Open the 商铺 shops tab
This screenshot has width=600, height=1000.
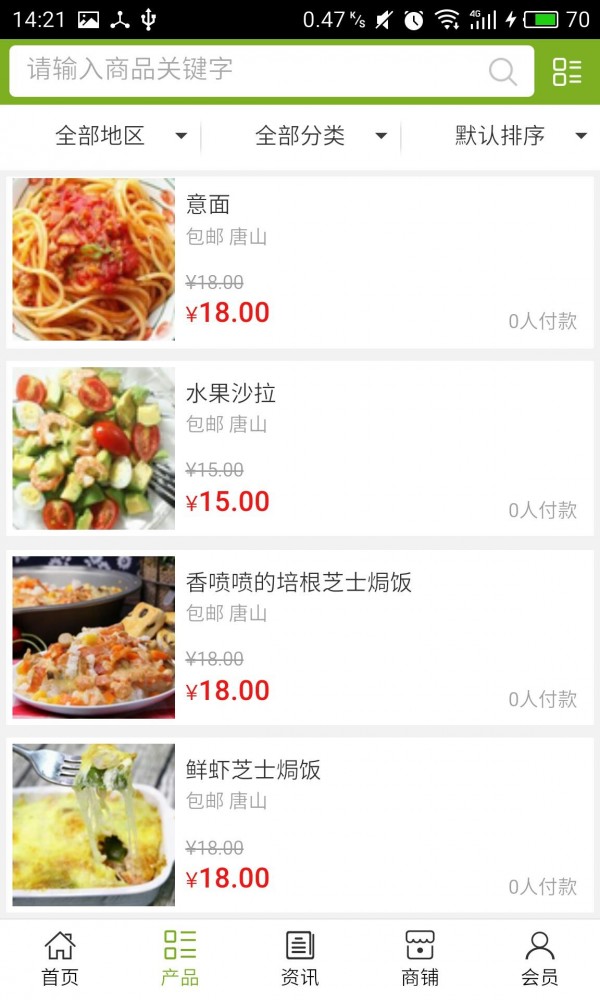coord(420,958)
